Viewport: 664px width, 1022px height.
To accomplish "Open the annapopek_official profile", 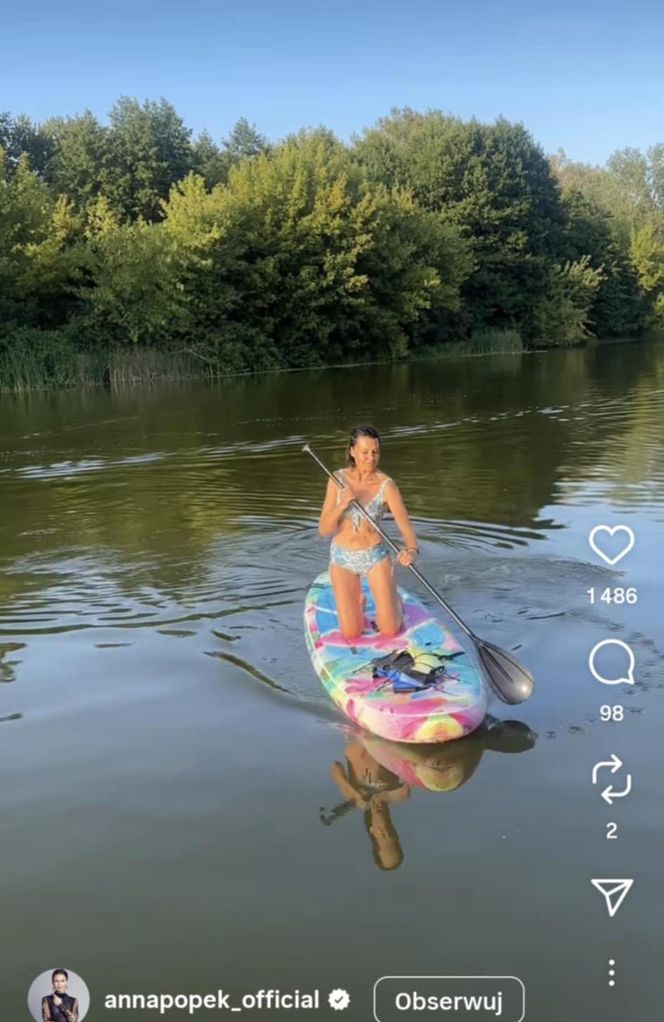I will click(x=212, y=1000).
